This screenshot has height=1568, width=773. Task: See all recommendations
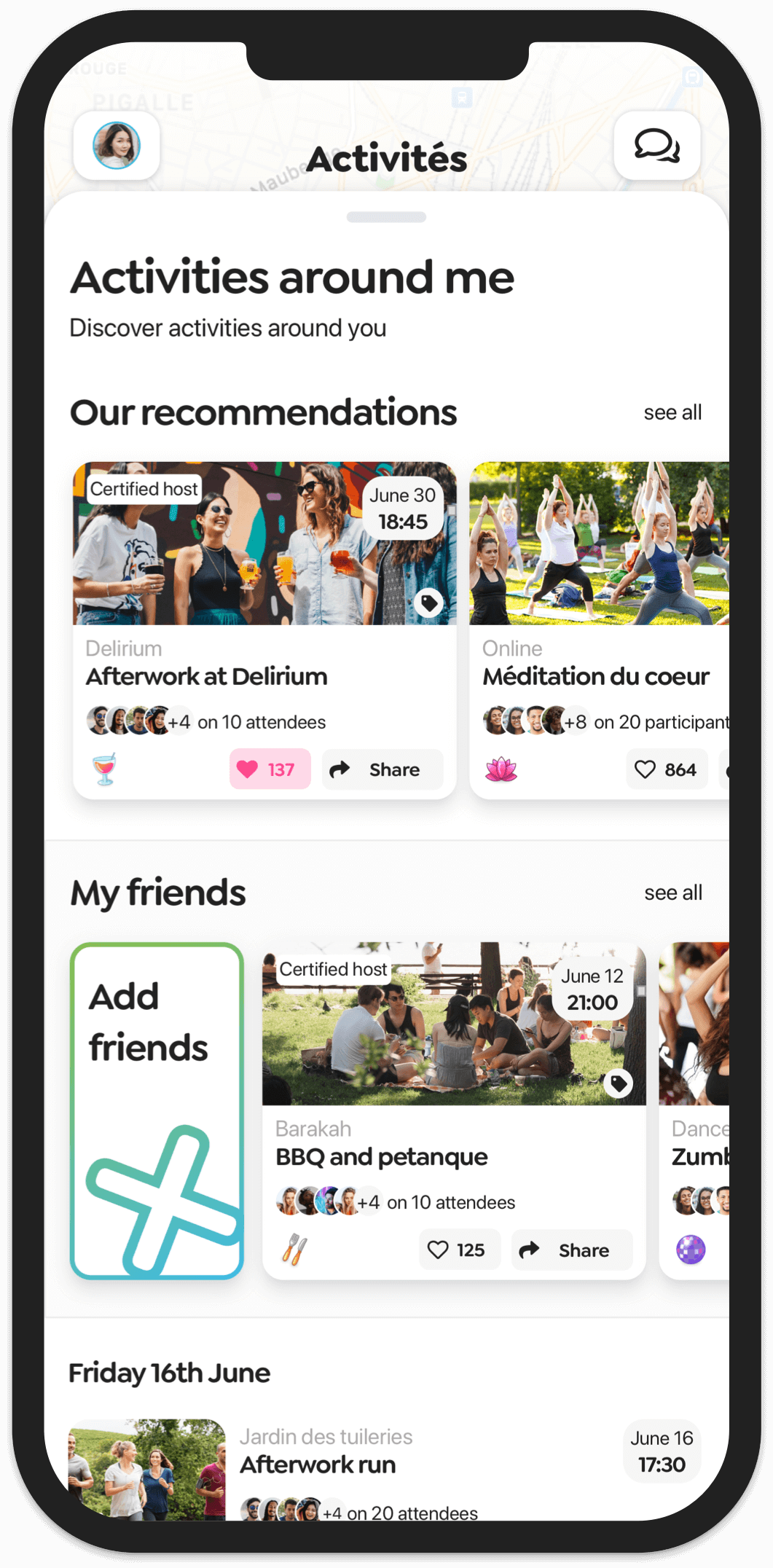point(672,412)
